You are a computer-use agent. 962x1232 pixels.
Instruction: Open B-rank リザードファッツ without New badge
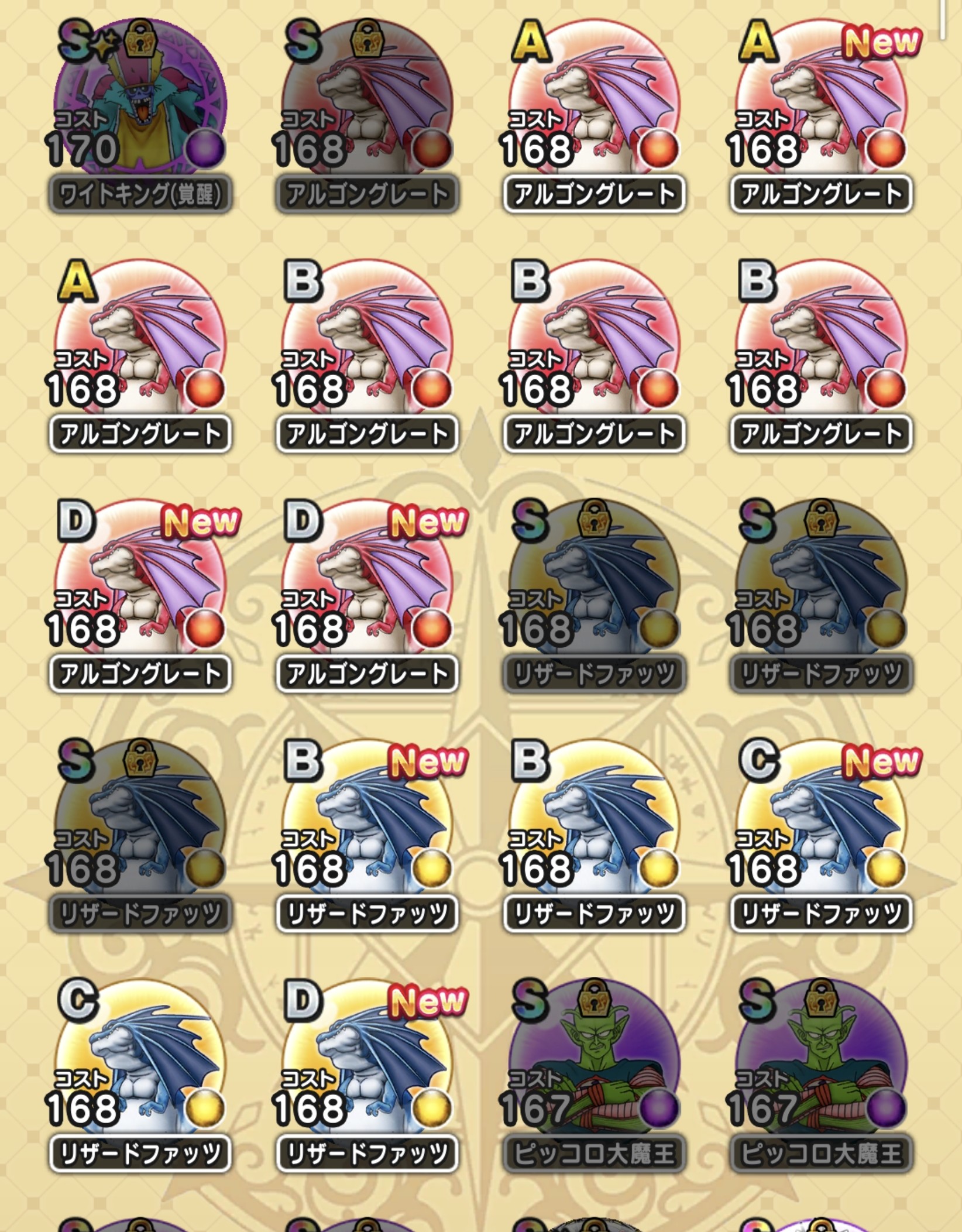[x=594, y=831]
